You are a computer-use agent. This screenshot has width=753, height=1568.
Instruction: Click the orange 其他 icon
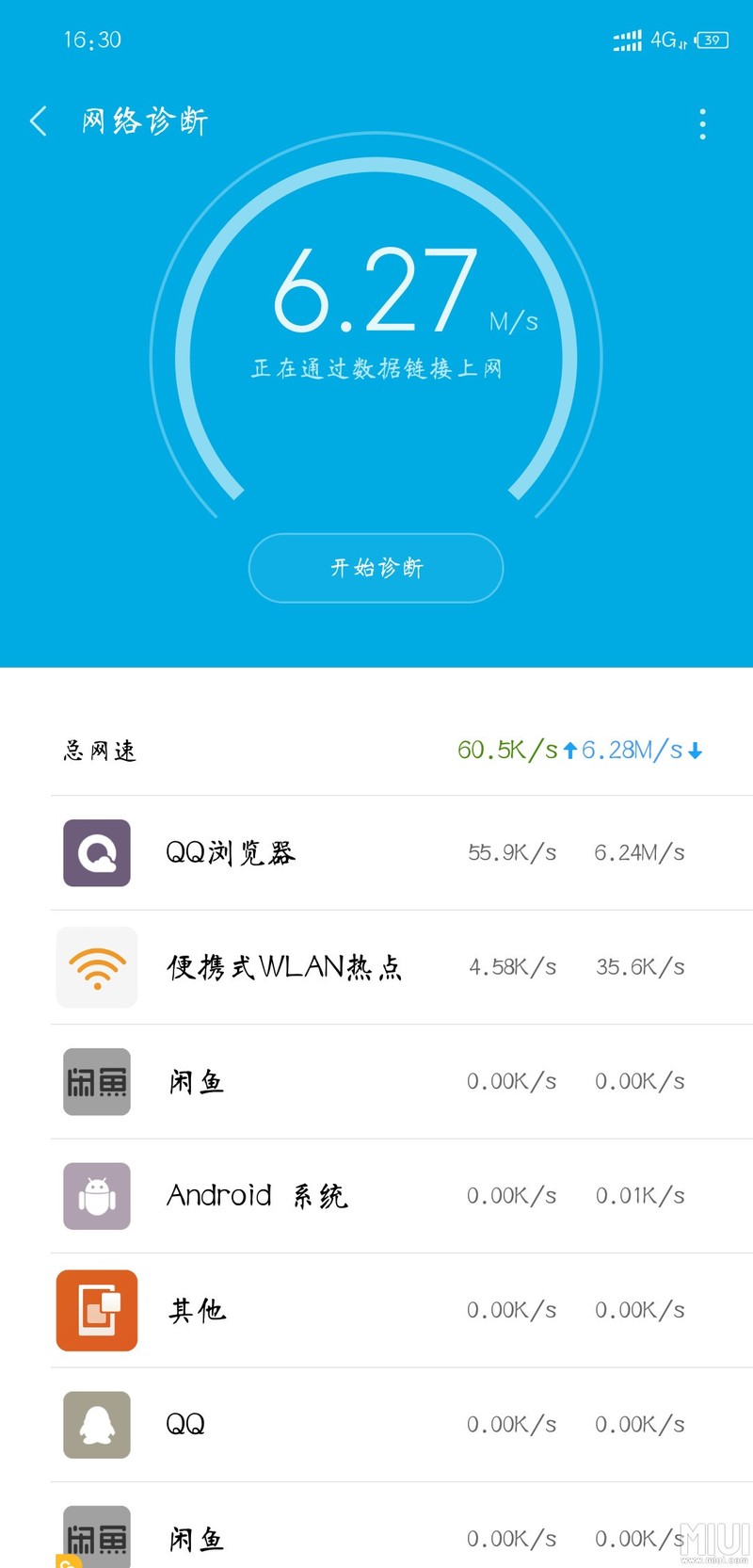[96, 1310]
